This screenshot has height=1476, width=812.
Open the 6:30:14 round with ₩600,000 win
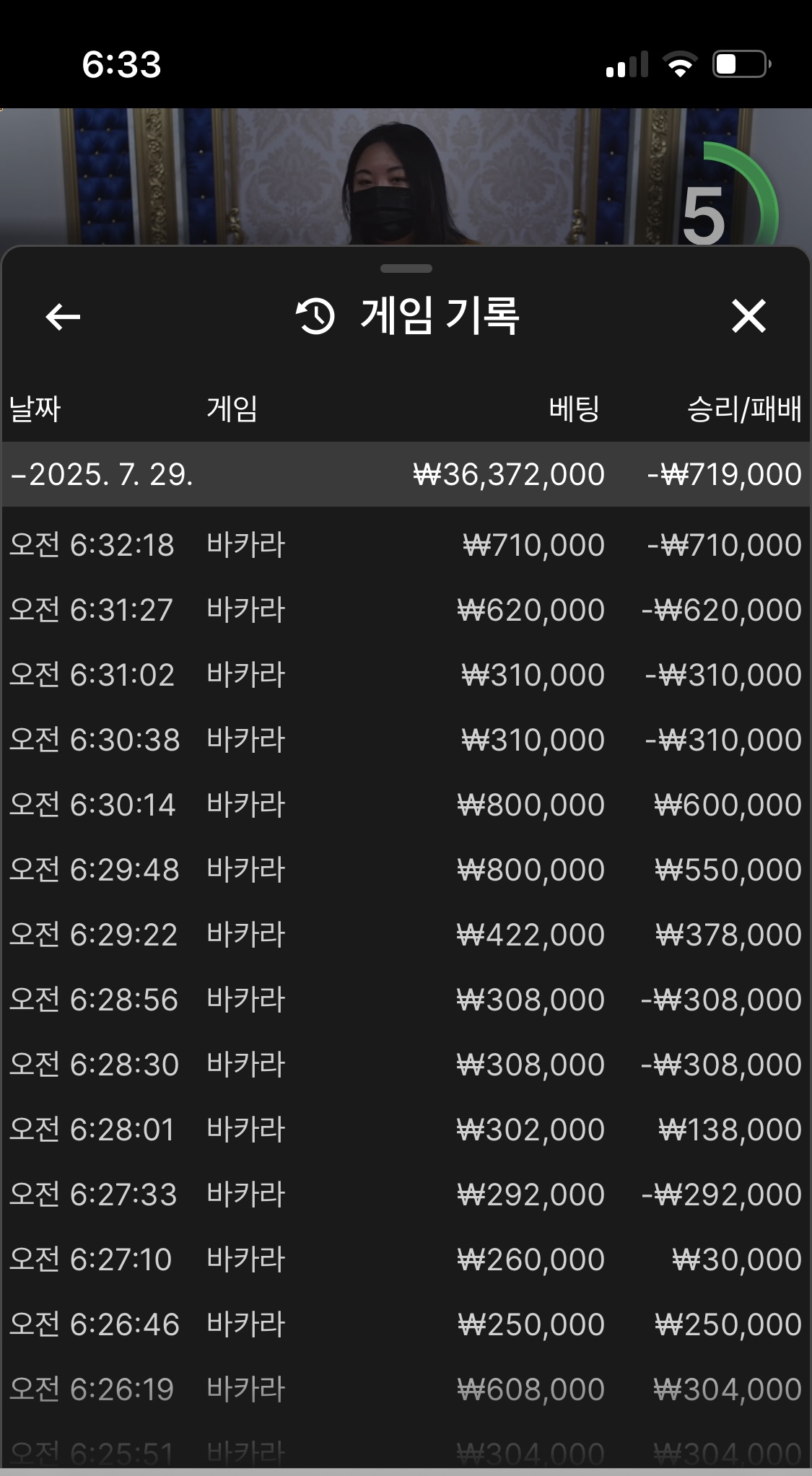click(x=406, y=805)
